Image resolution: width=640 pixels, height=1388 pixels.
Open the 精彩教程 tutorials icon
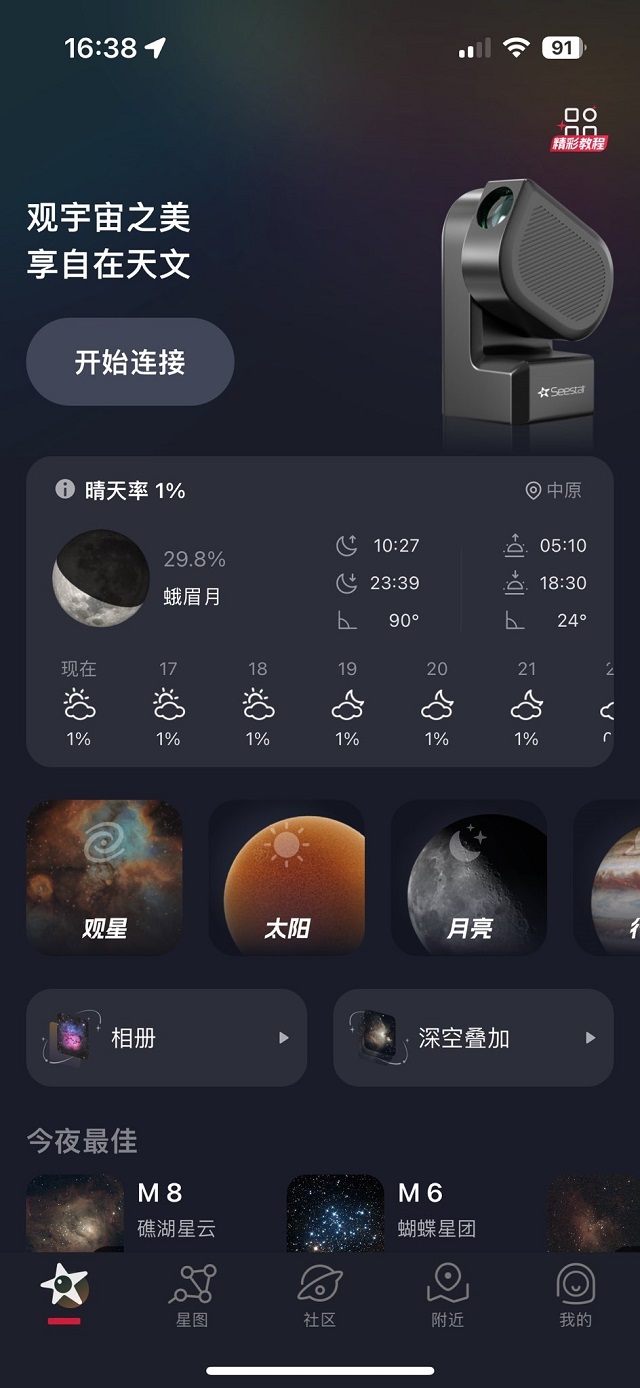pos(580,129)
